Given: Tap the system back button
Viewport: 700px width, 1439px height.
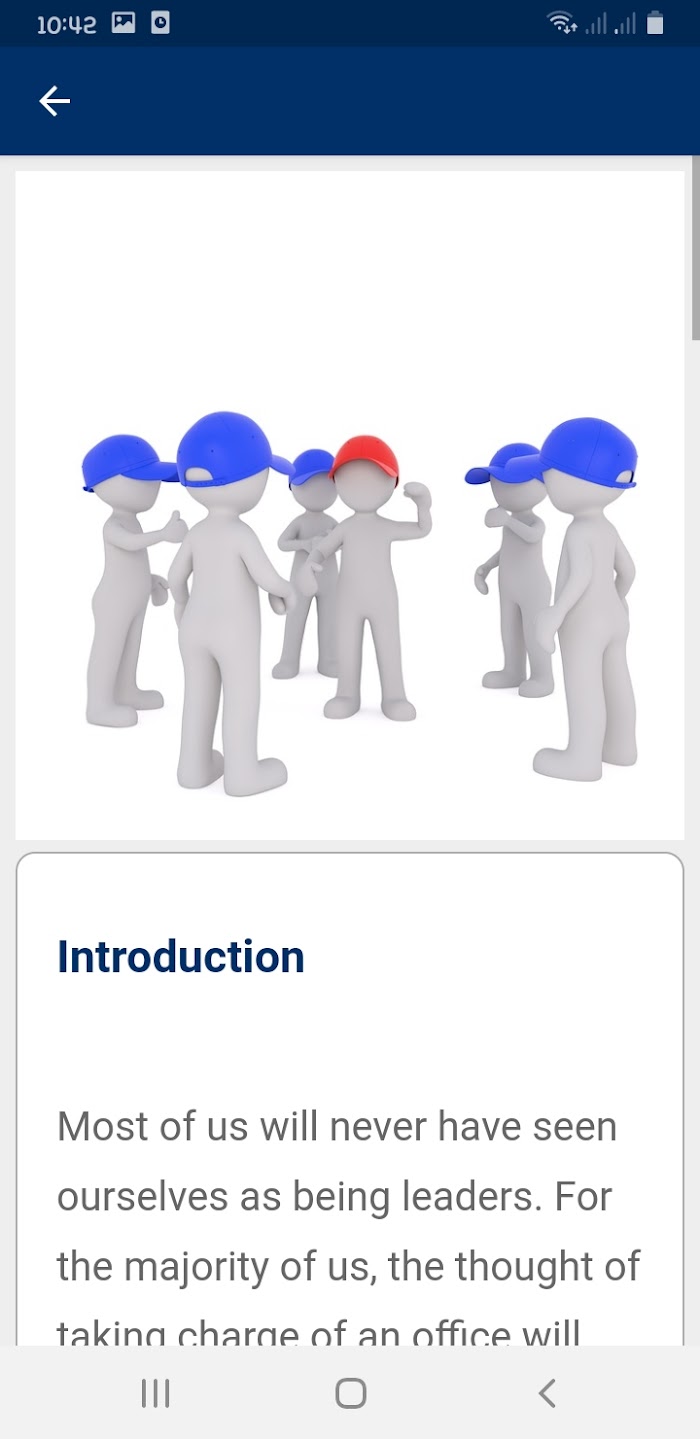Looking at the screenshot, I should 546,1393.
